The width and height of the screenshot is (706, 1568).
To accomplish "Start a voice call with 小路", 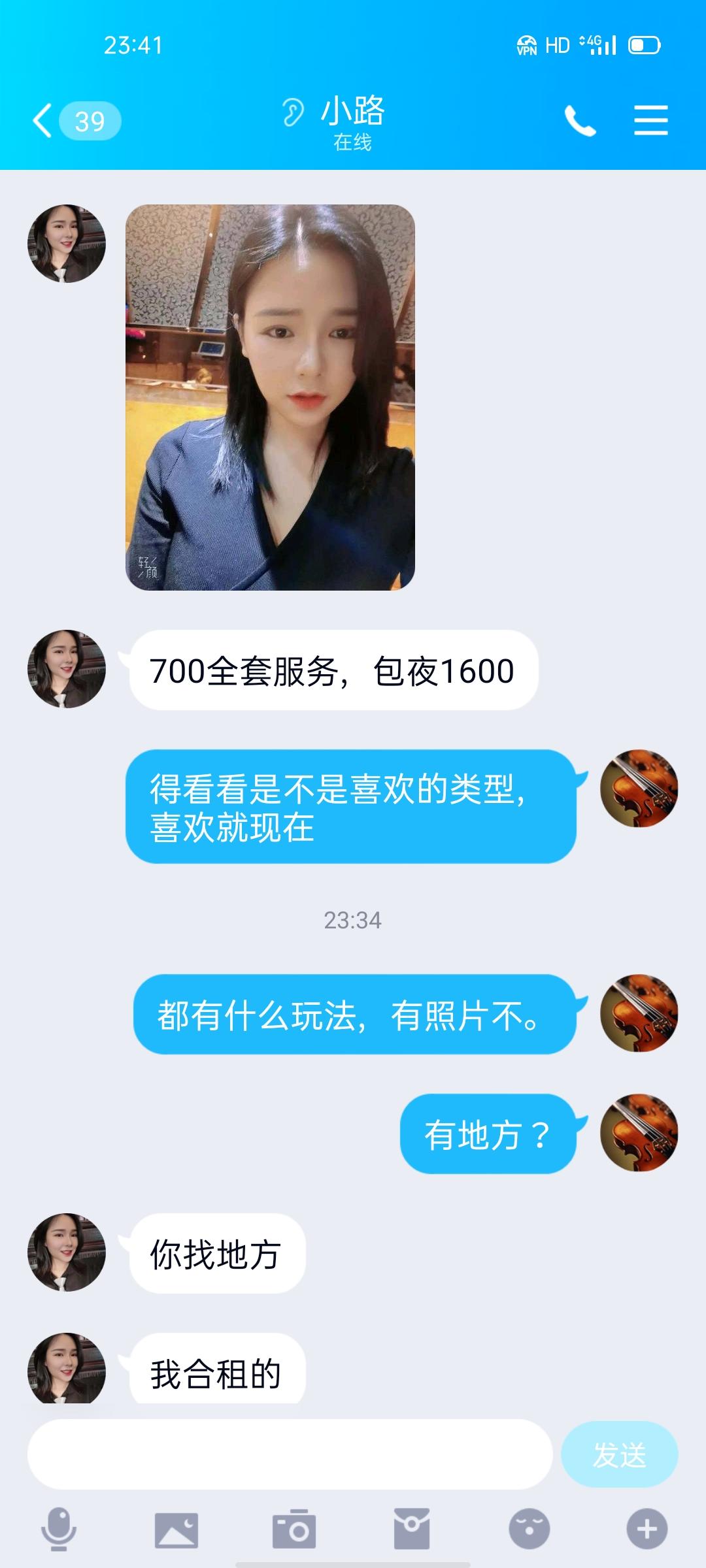I will click(x=580, y=120).
